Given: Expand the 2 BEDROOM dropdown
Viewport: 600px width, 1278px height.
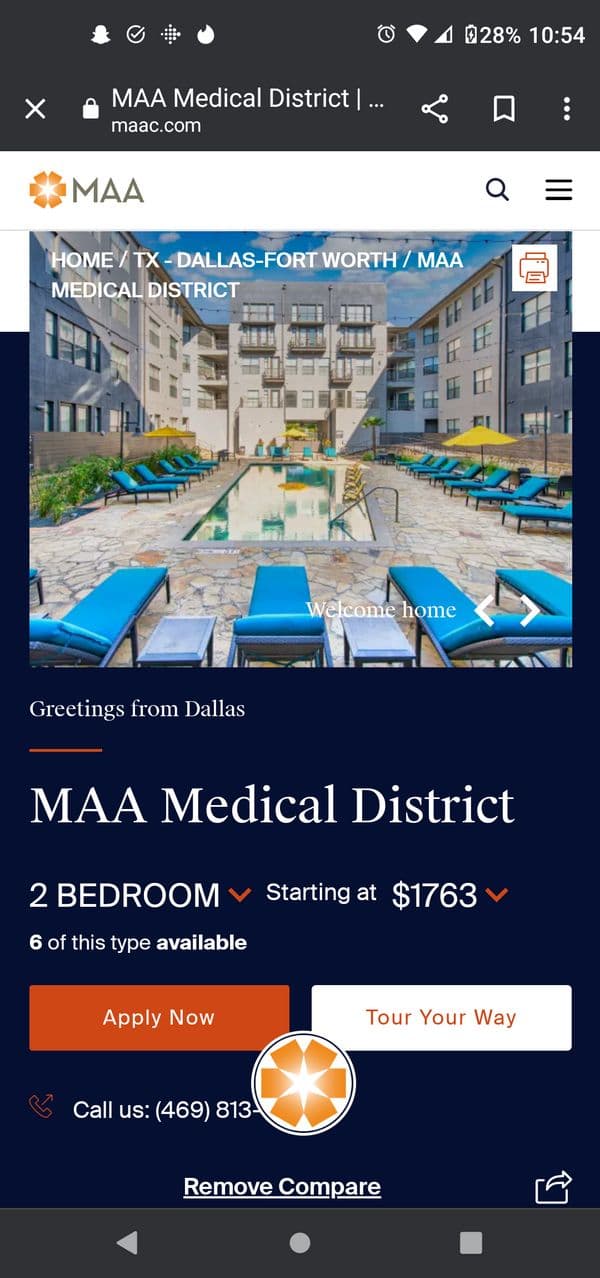Looking at the screenshot, I should pyautogui.click(x=239, y=895).
